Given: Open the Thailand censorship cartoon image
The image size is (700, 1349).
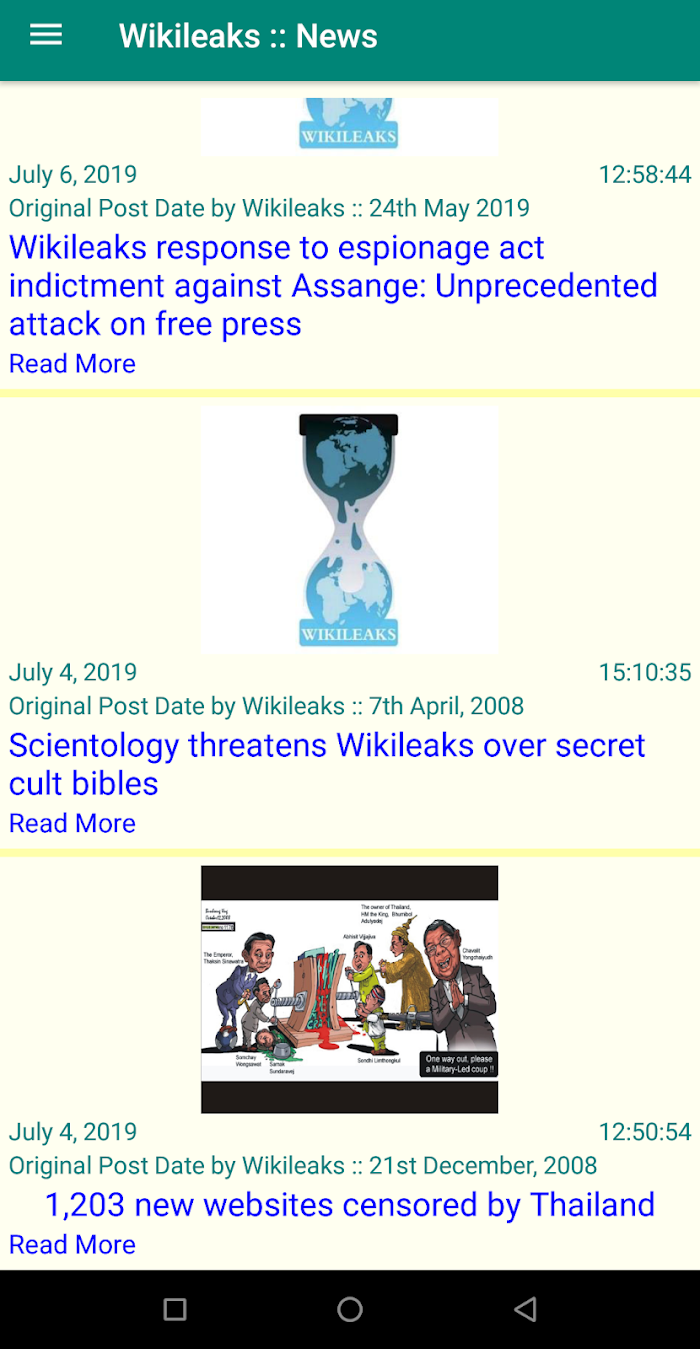Looking at the screenshot, I should coord(349,989).
